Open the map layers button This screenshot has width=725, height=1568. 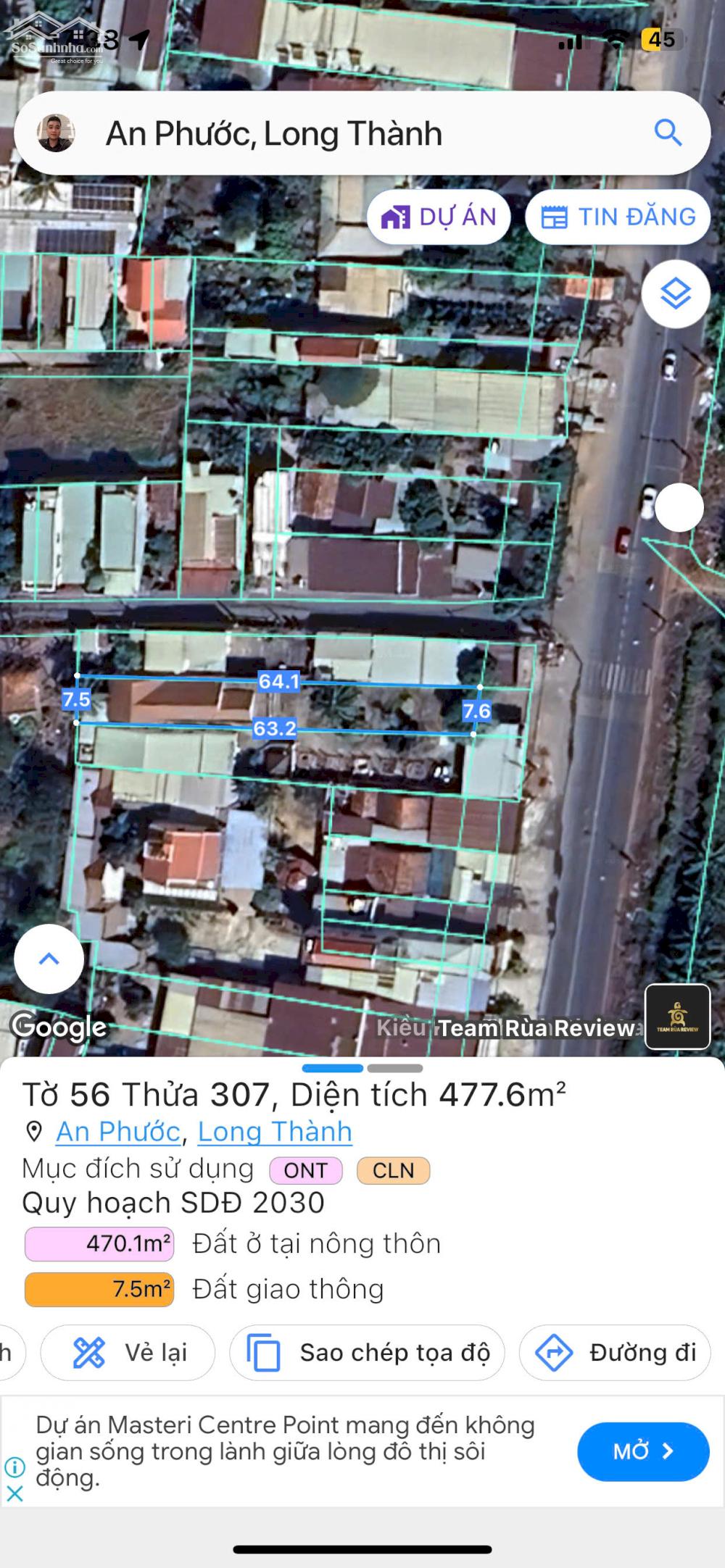pos(675,294)
